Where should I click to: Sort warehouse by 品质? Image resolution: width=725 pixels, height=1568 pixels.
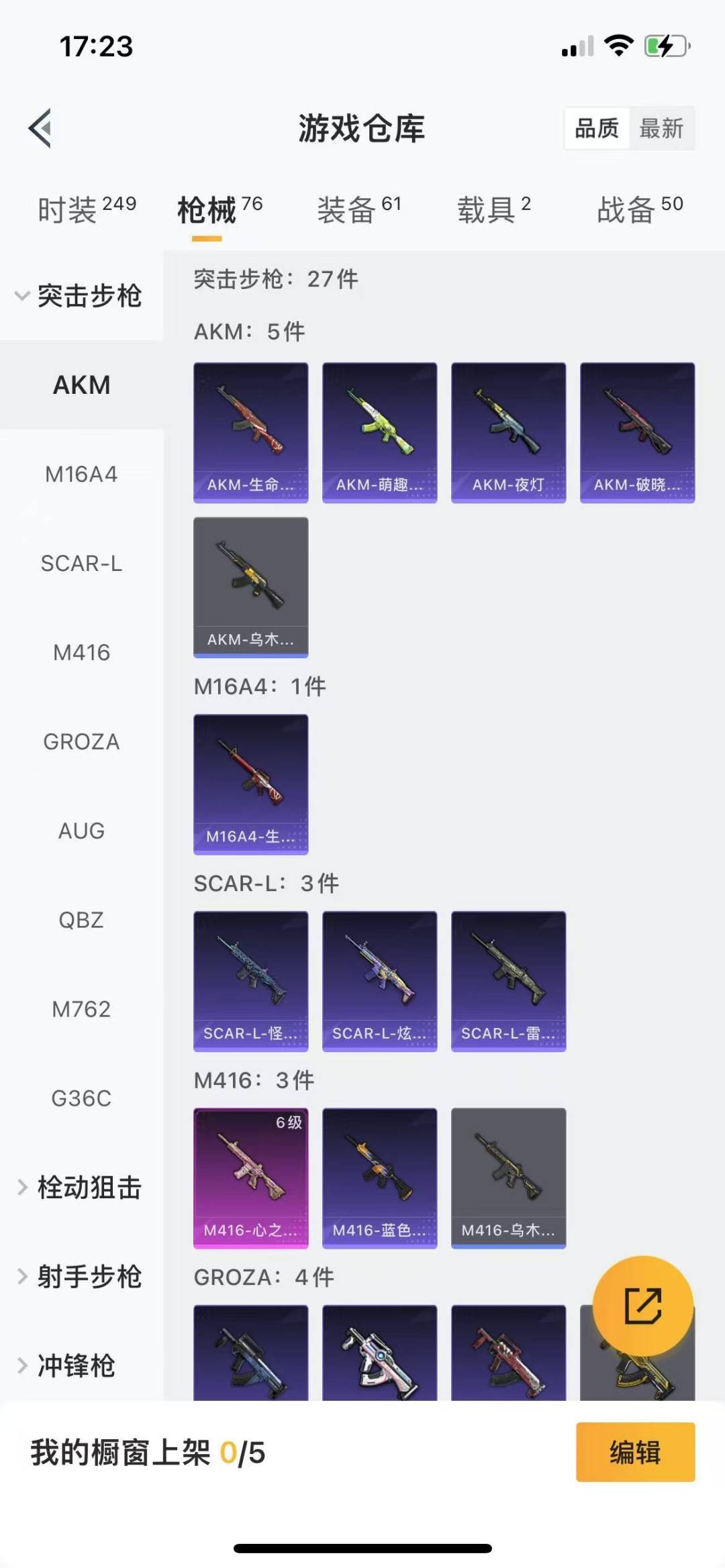click(x=597, y=127)
